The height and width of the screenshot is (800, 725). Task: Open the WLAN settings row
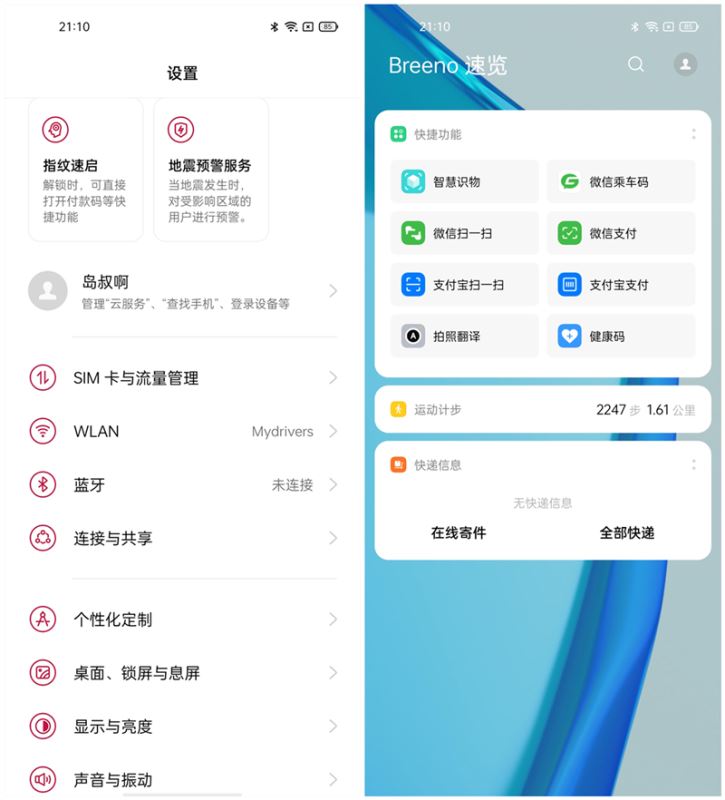(182, 432)
